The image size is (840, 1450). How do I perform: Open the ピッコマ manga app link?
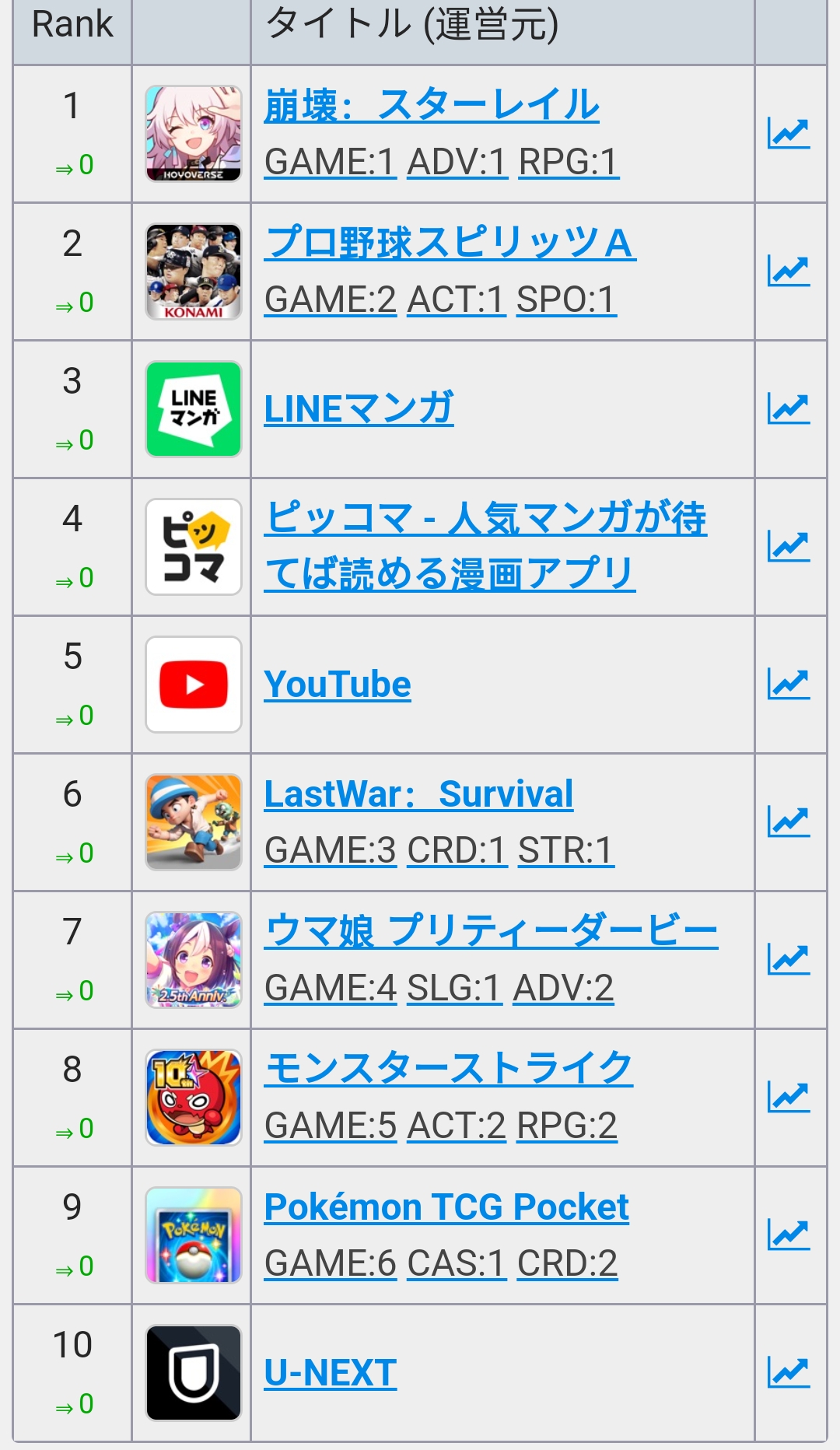[485, 546]
